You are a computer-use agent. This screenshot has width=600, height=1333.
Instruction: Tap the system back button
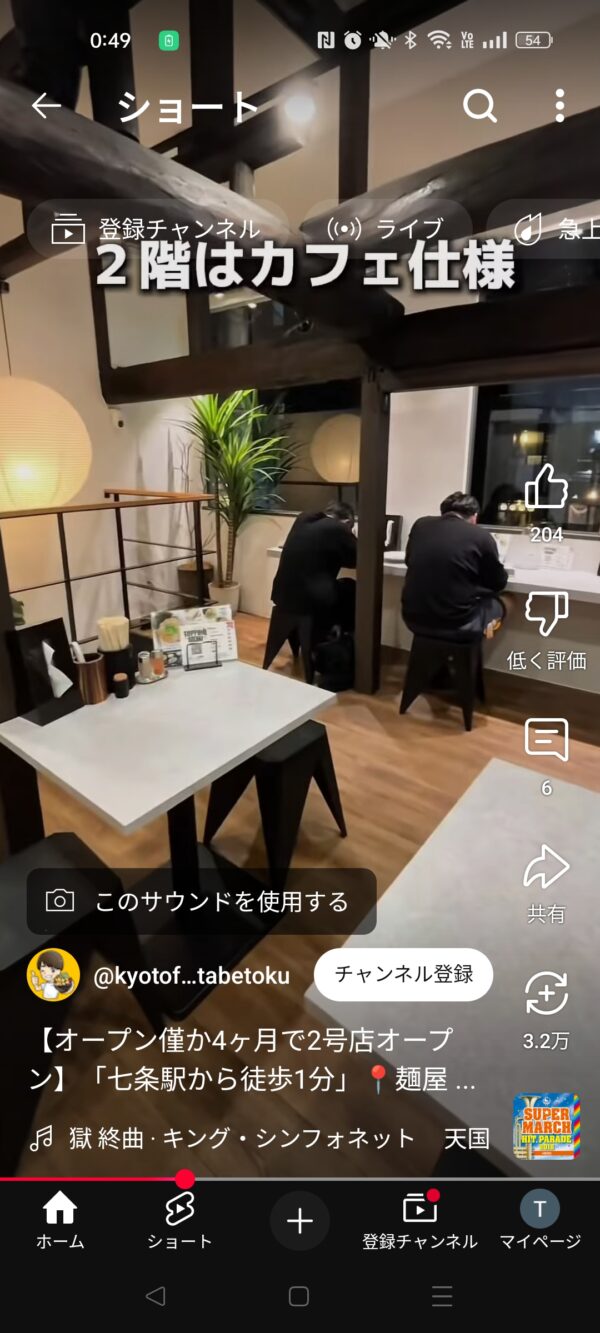pyautogui.click(x=155, y=1296)
